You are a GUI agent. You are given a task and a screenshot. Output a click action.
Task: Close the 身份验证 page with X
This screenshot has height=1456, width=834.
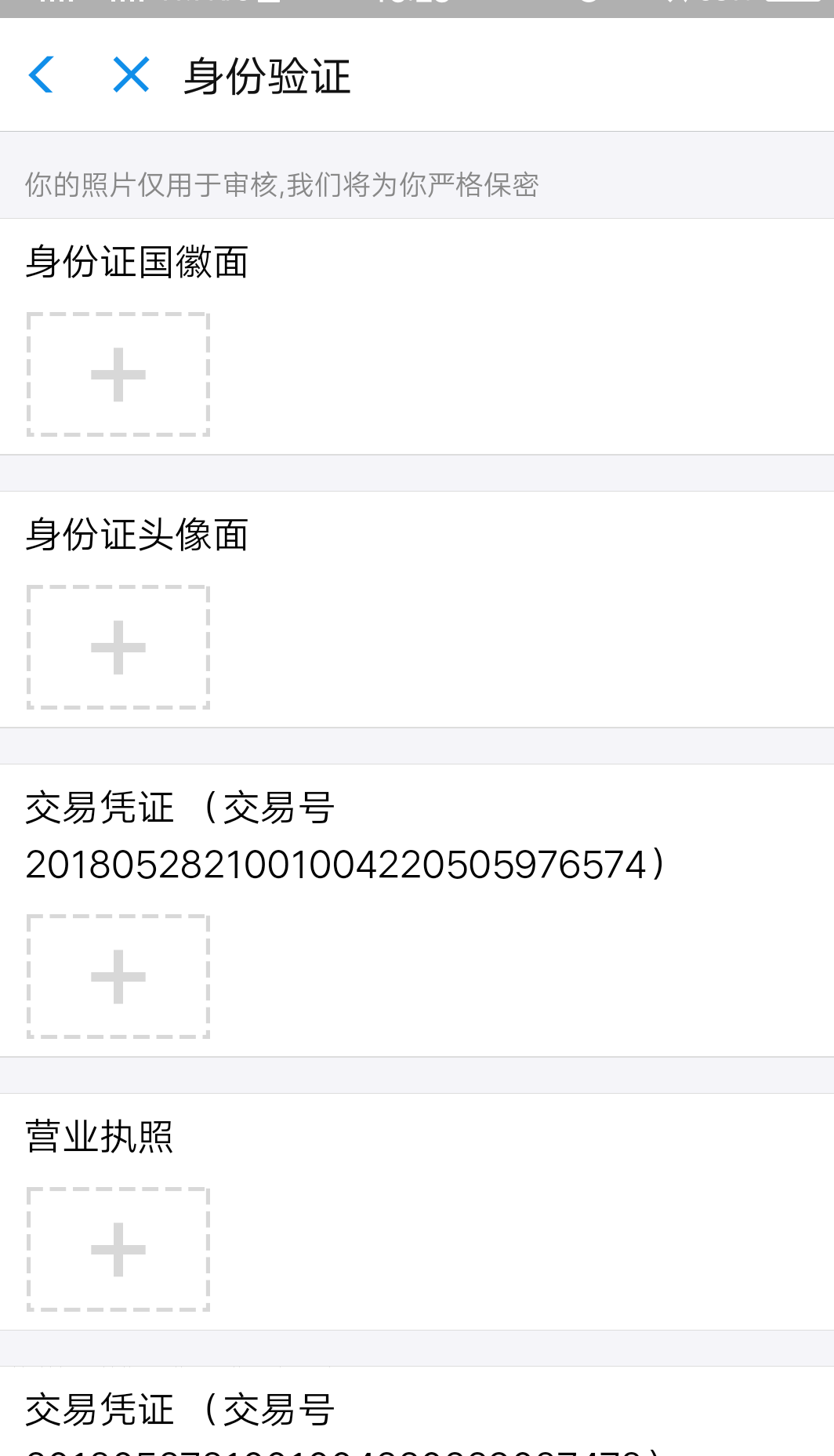pyautogui.click(x=131, y=75)
